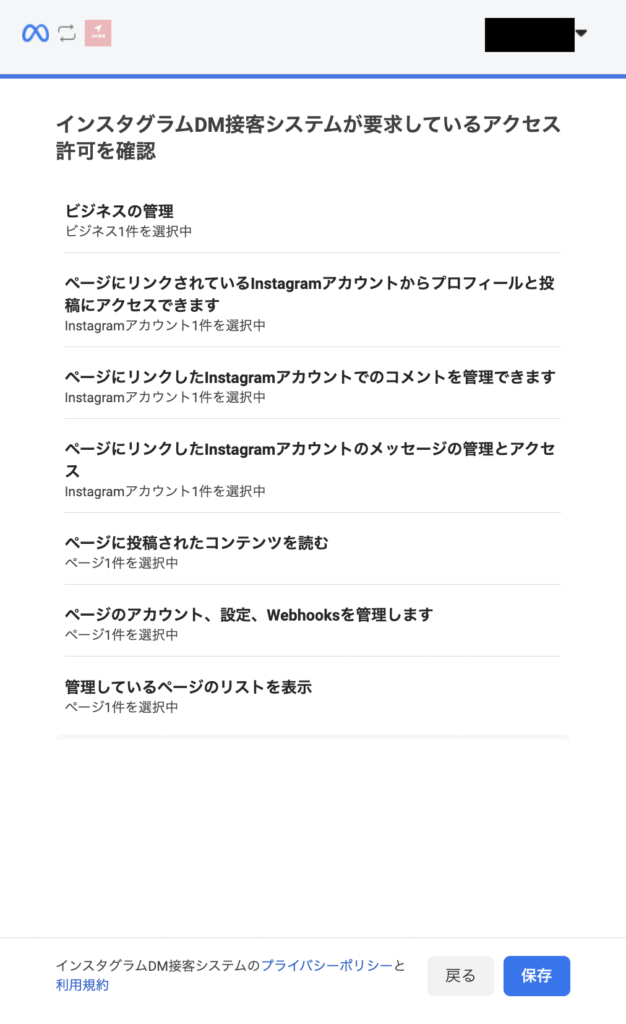Go back with the 戻る button
This screenshot has width=626, height=1024.
coord(460,976)
